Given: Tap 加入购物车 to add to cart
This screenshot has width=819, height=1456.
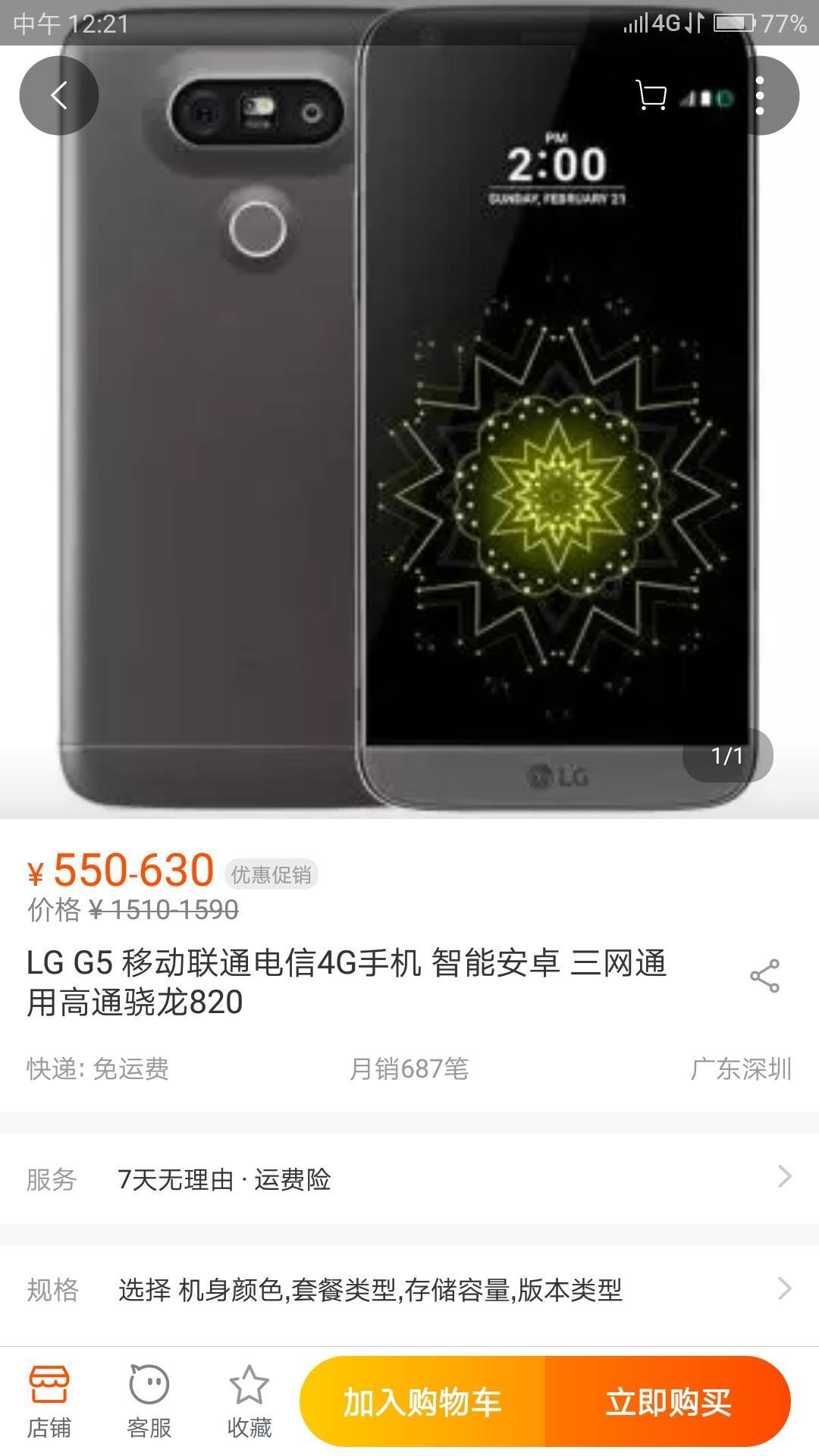Looking at the screenshot, I should (422, 1401).
